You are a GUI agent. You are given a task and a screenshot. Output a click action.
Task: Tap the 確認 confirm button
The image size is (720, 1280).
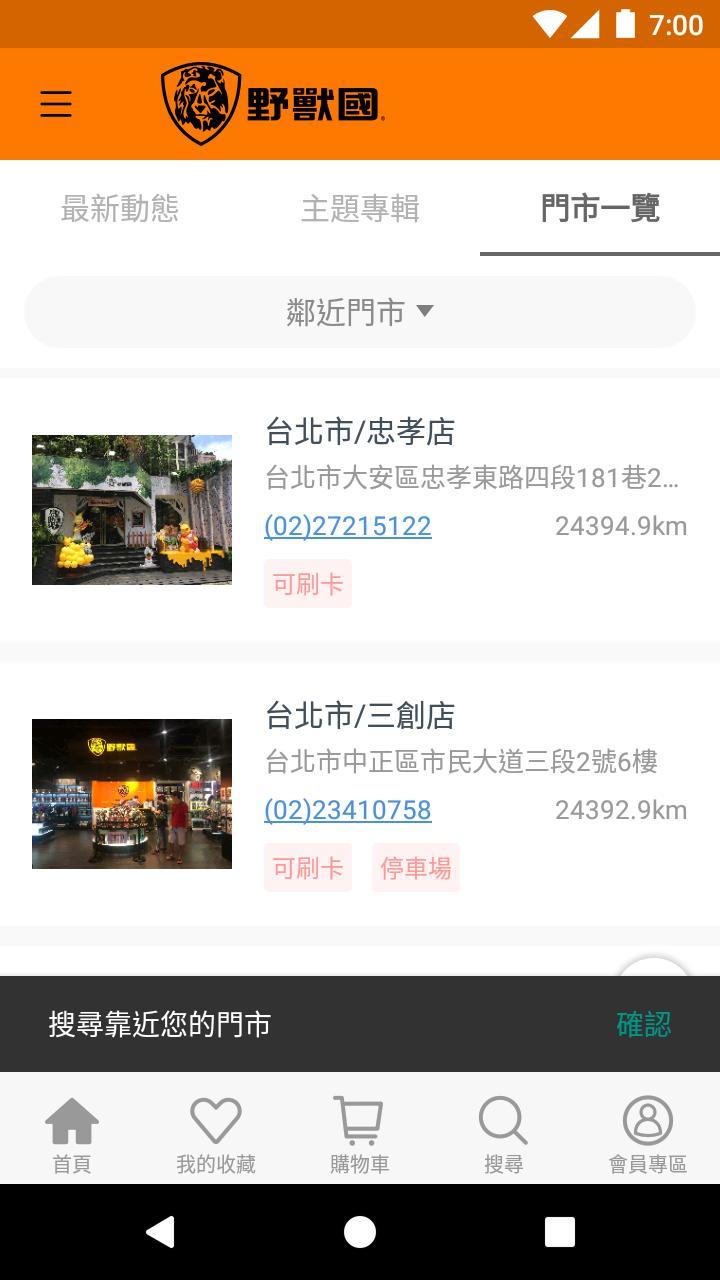[x=643, y=1025]
